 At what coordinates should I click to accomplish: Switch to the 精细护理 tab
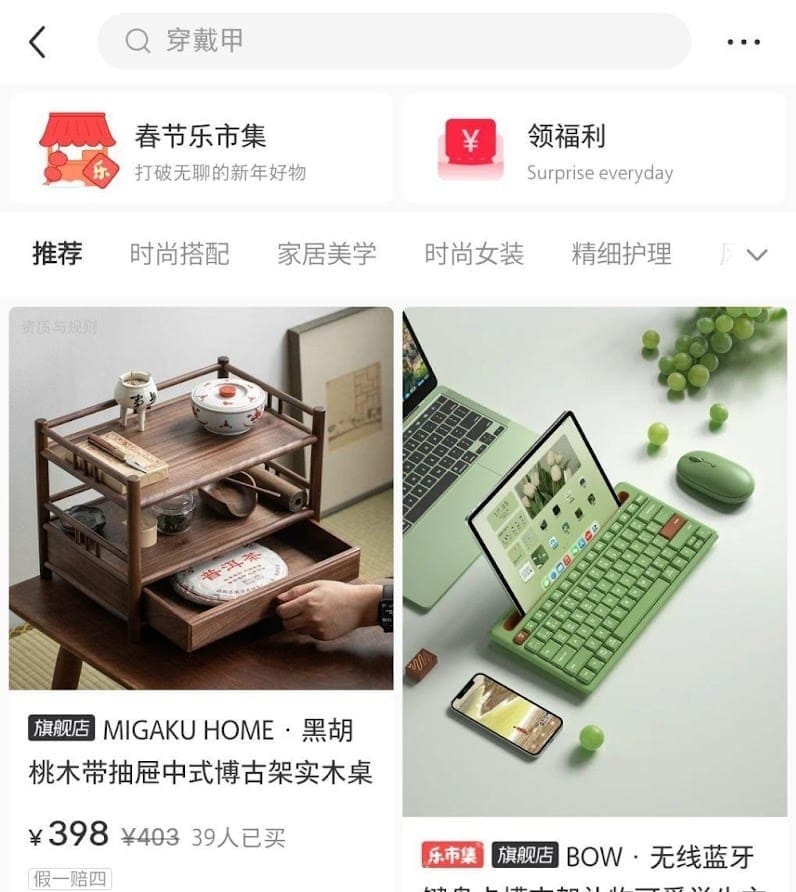coord(621,254)
